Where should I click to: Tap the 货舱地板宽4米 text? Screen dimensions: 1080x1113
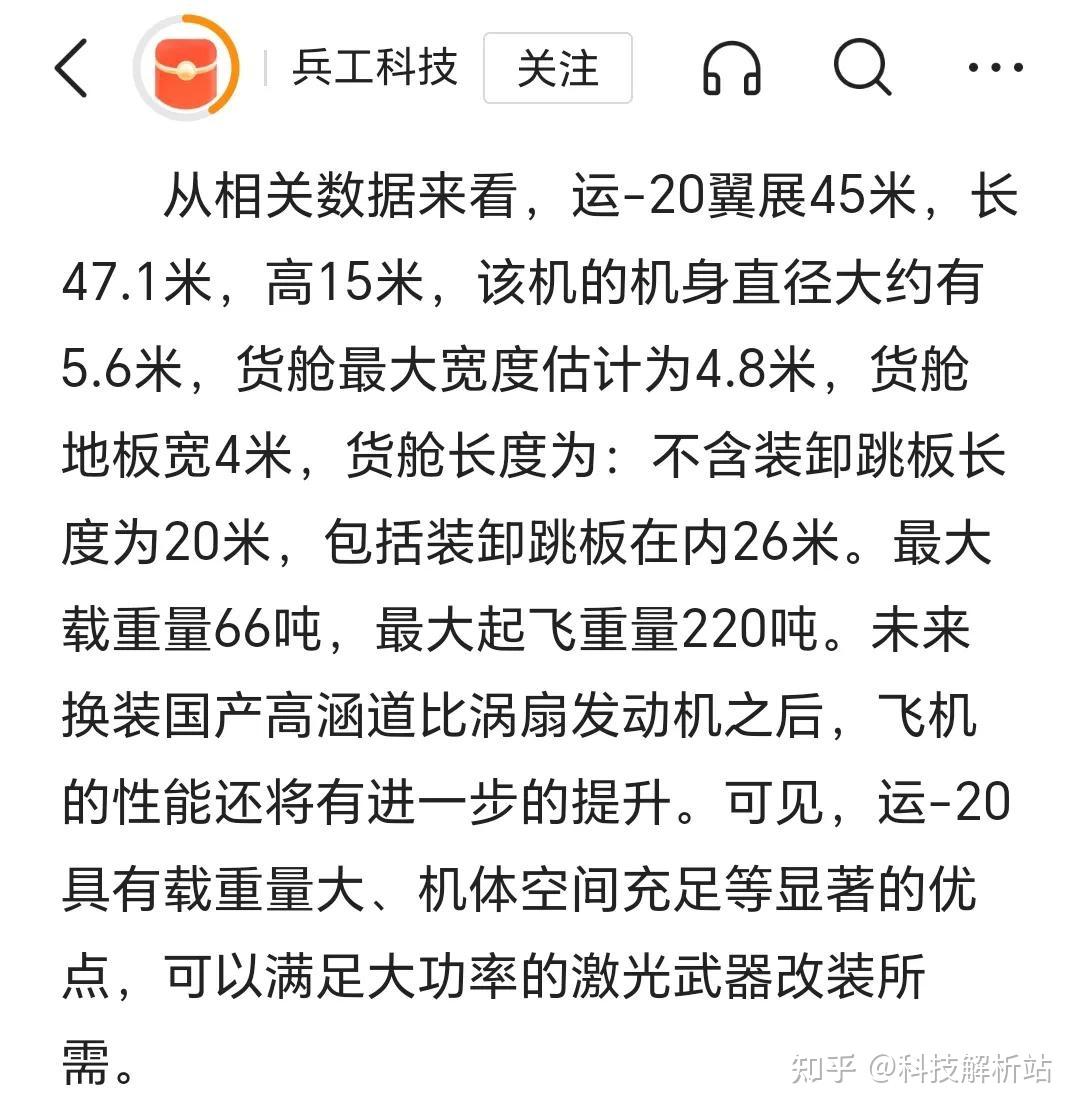(160, 455)
